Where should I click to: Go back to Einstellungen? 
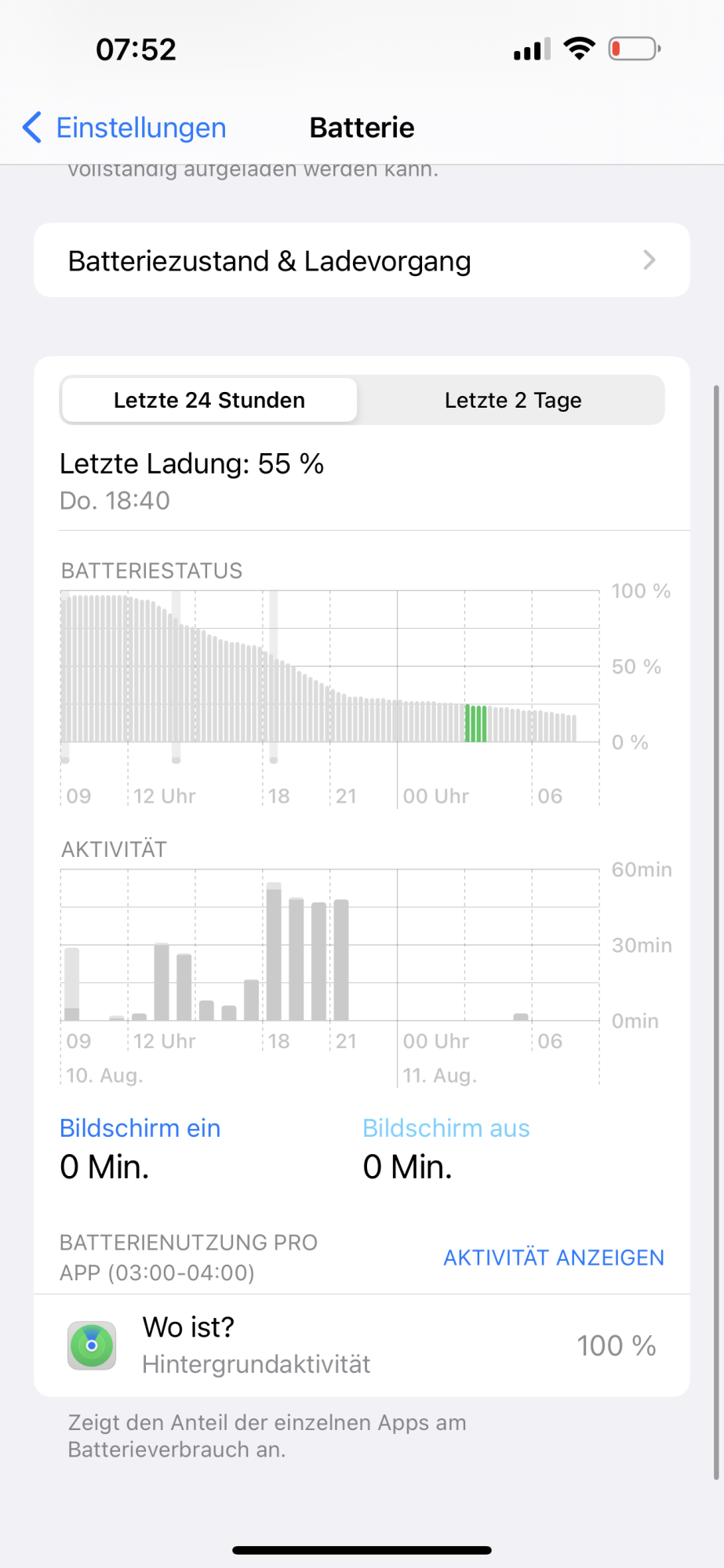[x=125, y=127]
